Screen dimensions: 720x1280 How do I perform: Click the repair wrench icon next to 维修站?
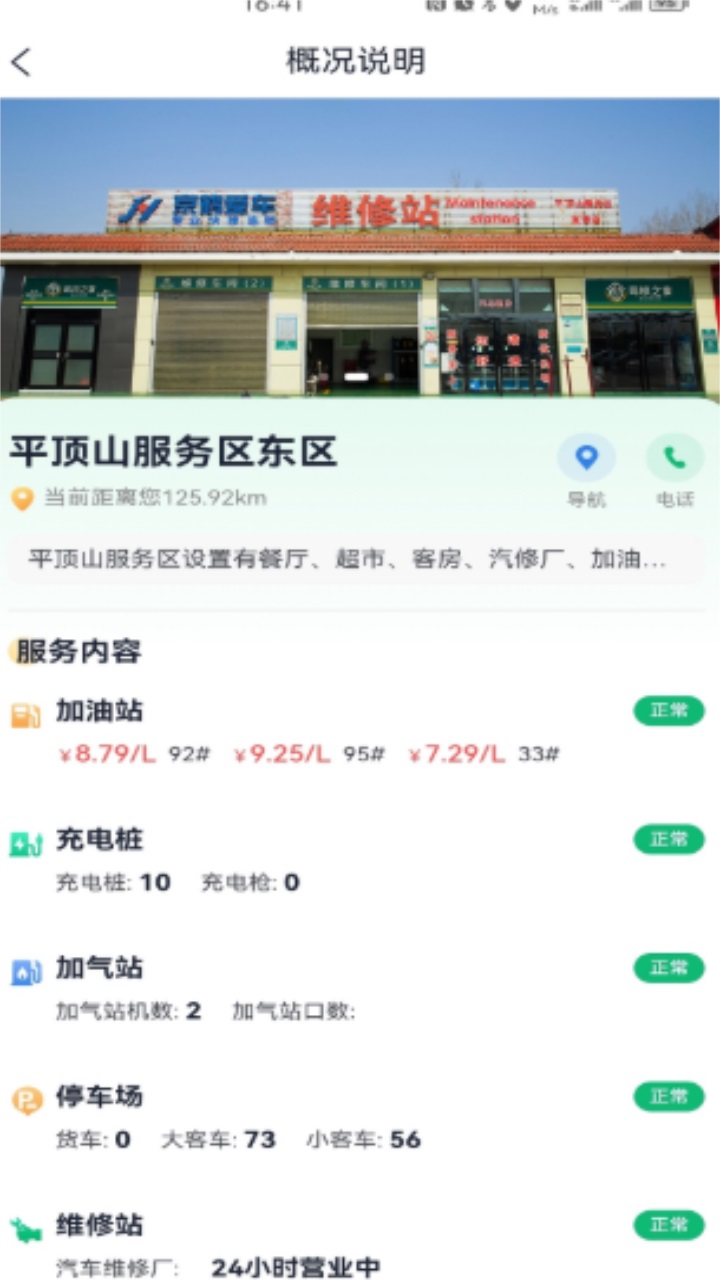[27, 1224]
